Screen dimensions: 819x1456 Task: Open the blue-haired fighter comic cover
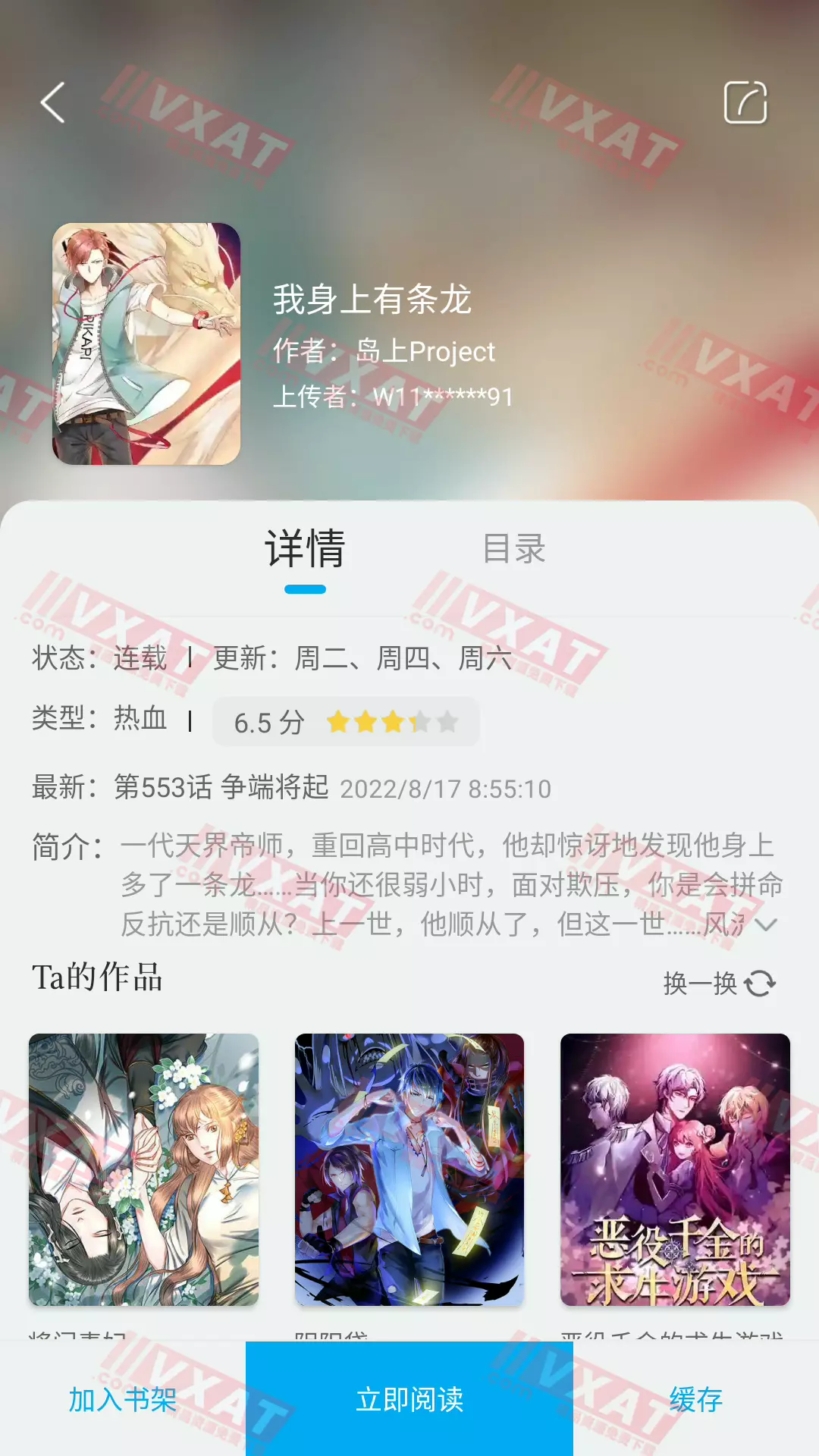(x=409, y=1169)
